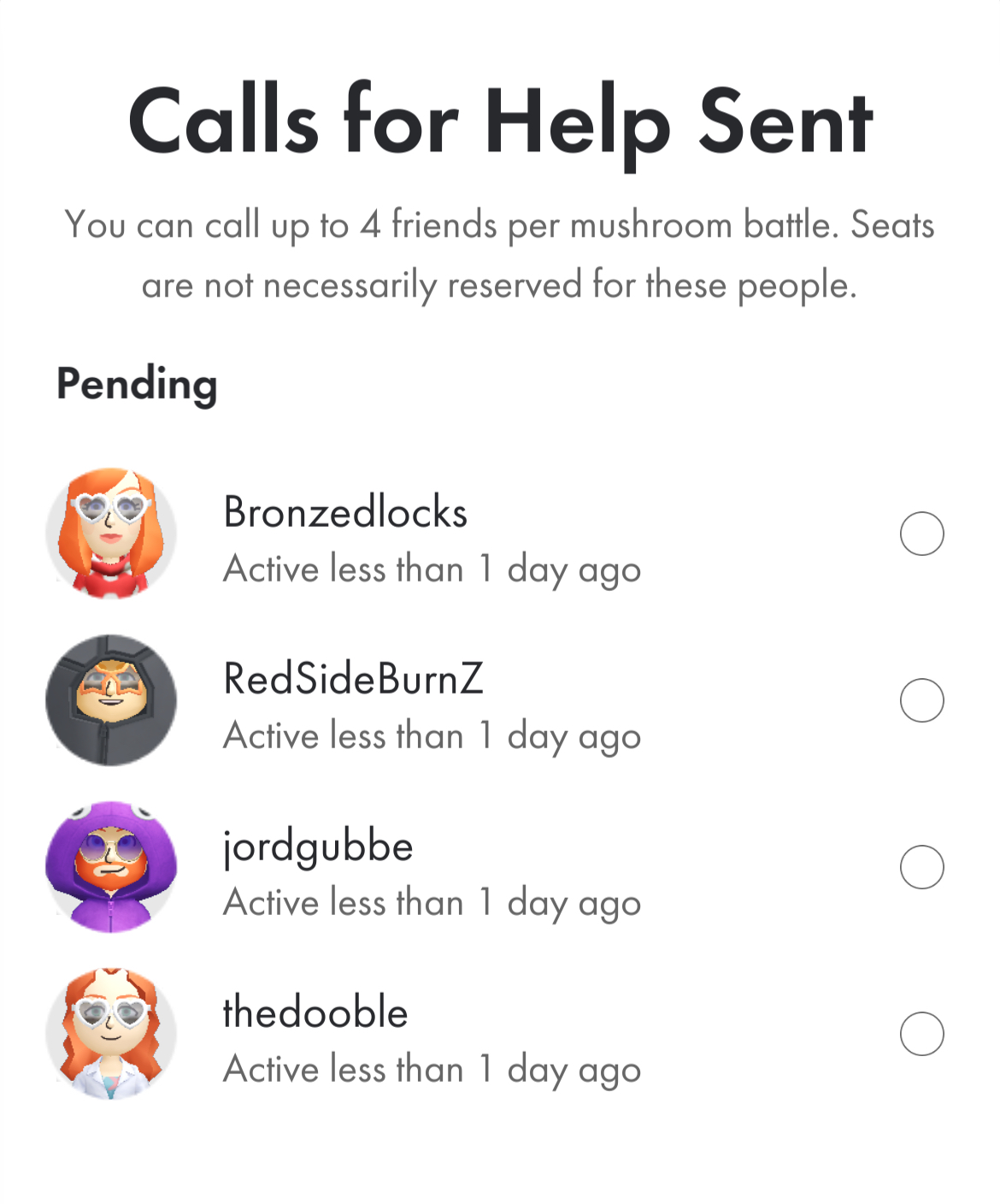Select the circle next to RedSideBurnZ
The image size is (1000, 1204).
921,700
